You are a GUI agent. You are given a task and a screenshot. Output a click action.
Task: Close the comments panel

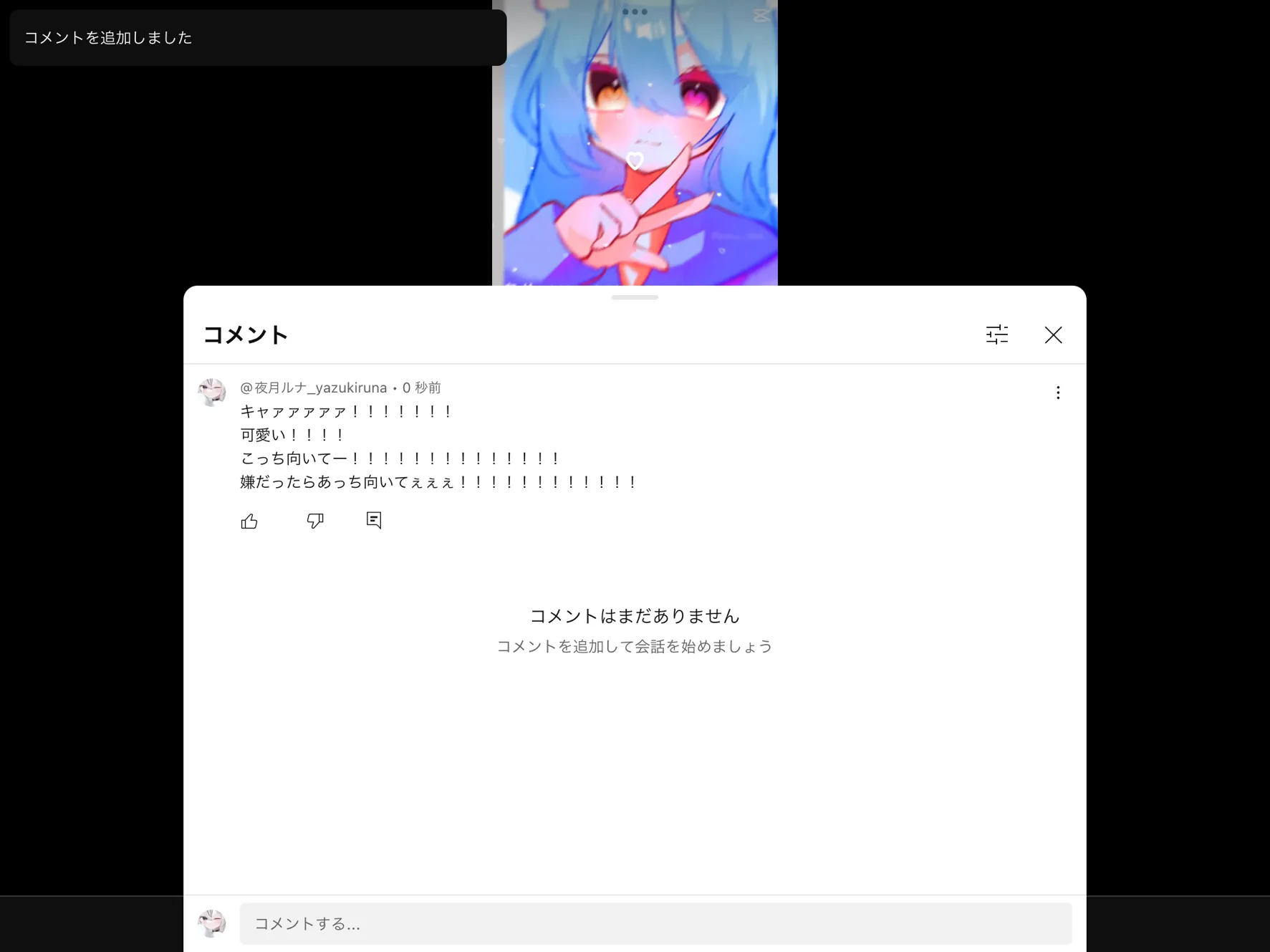click(x=1052, y=335)
